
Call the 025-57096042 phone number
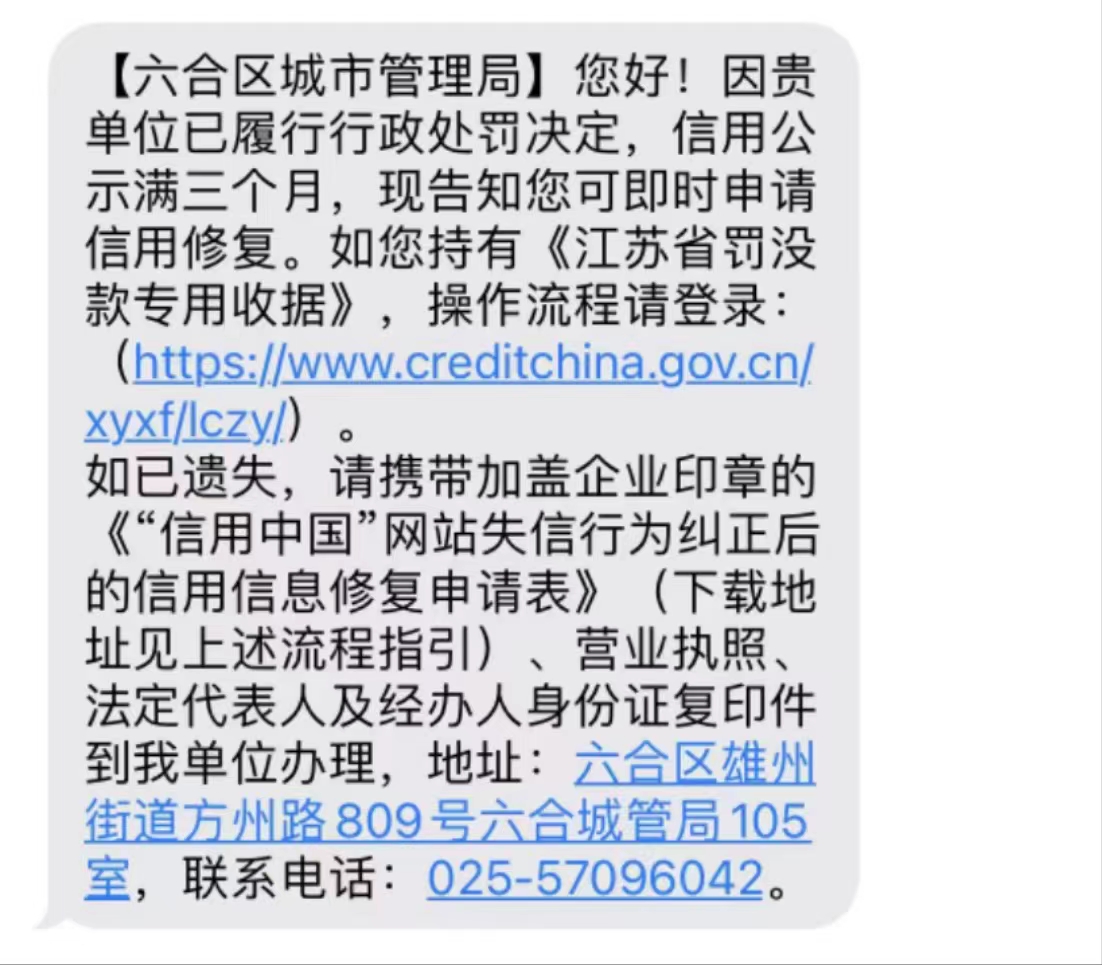(x=594, y=879)
